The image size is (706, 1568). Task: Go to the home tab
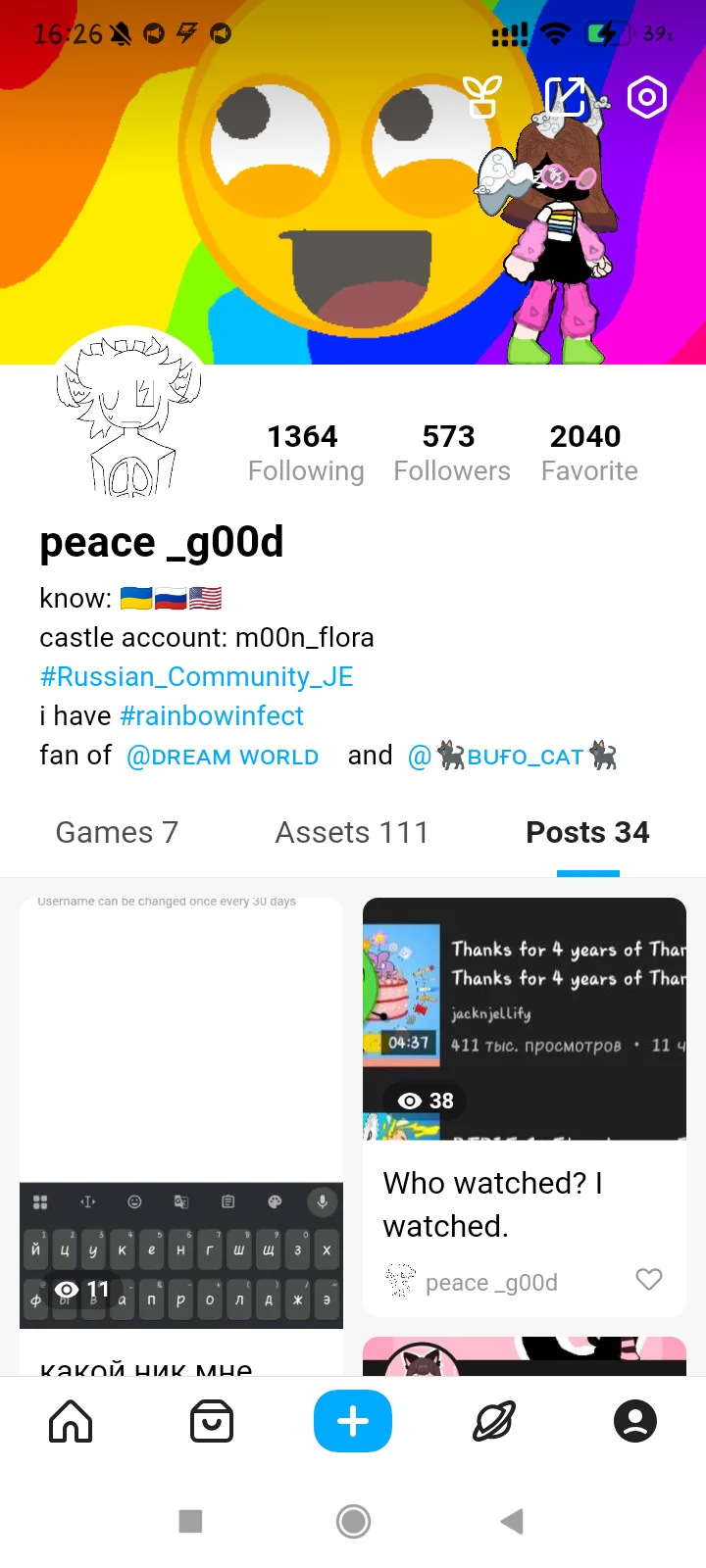(x=71, y=1421)
